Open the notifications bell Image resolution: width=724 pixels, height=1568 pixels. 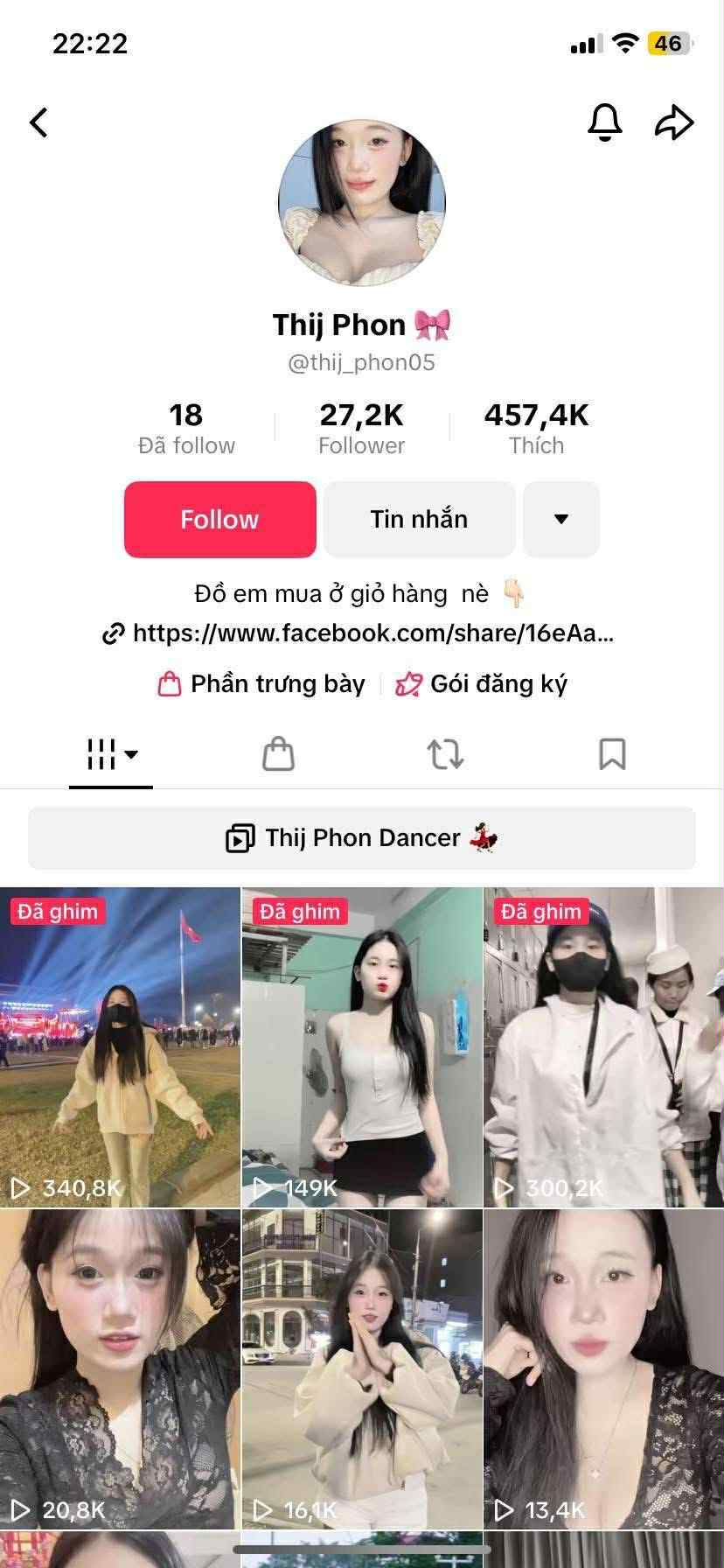(604, 122)
